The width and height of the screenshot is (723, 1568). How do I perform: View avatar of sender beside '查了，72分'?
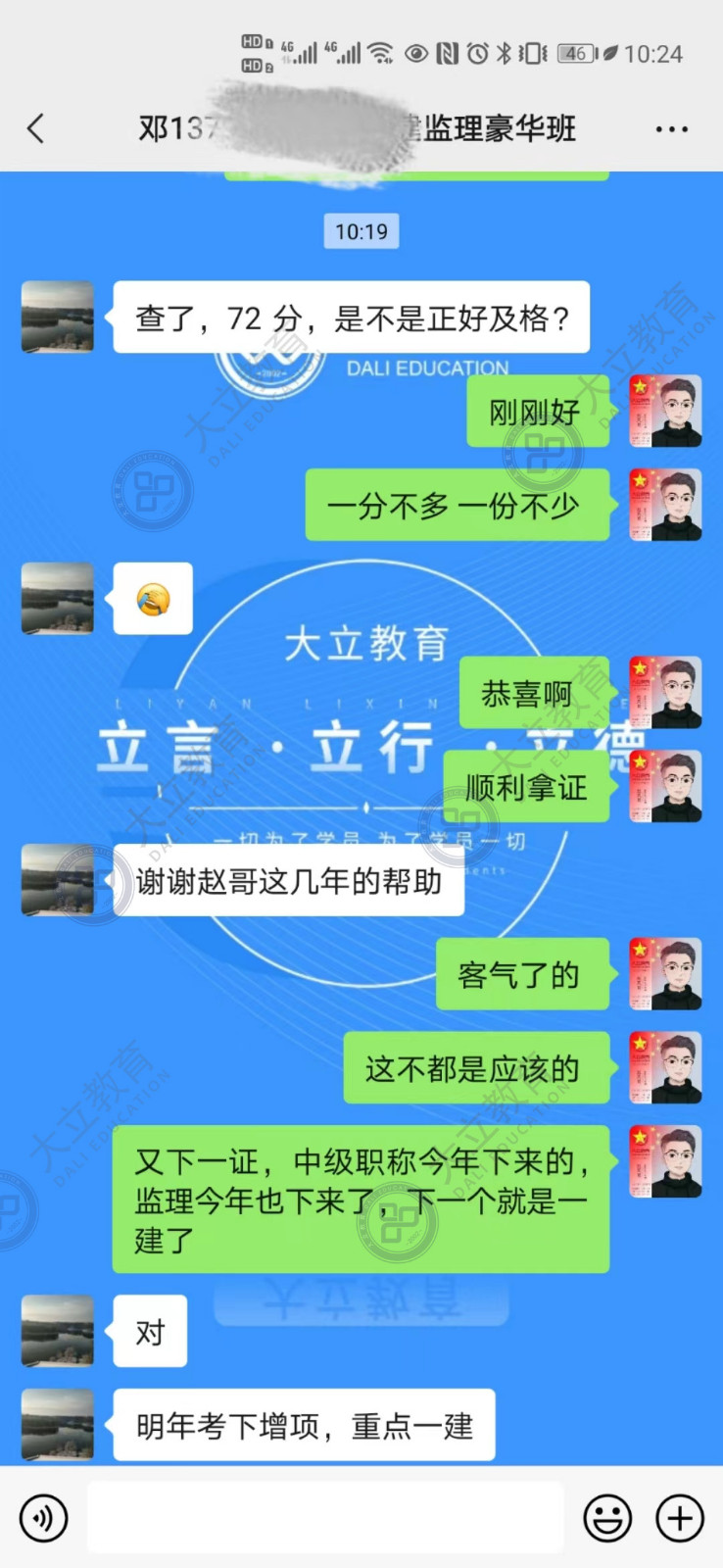tap(58, 317)
